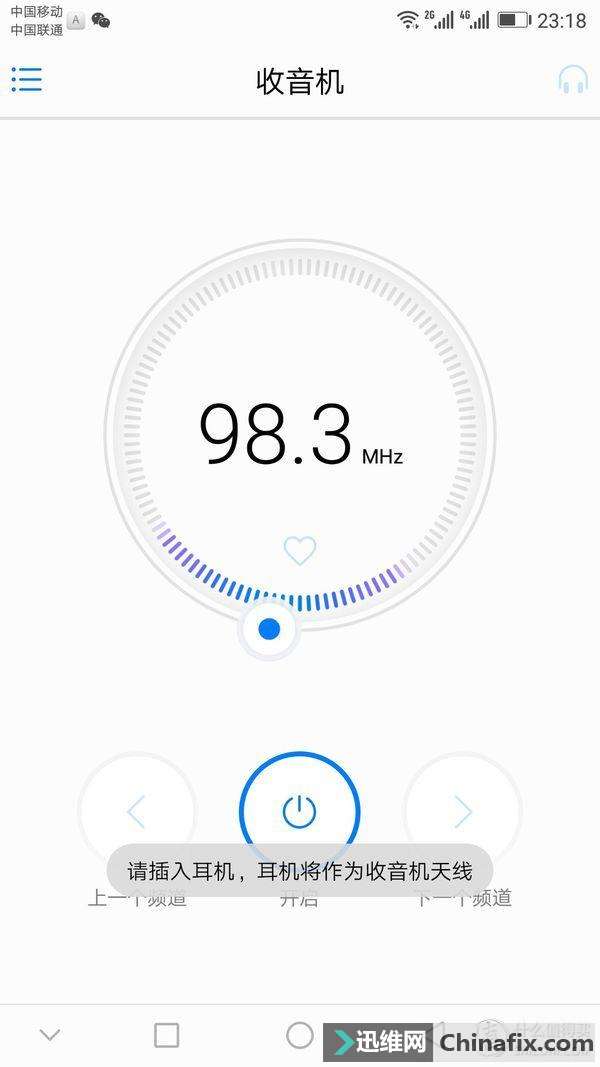
Task: Turn on the radio power button
Action: (299, 811)
